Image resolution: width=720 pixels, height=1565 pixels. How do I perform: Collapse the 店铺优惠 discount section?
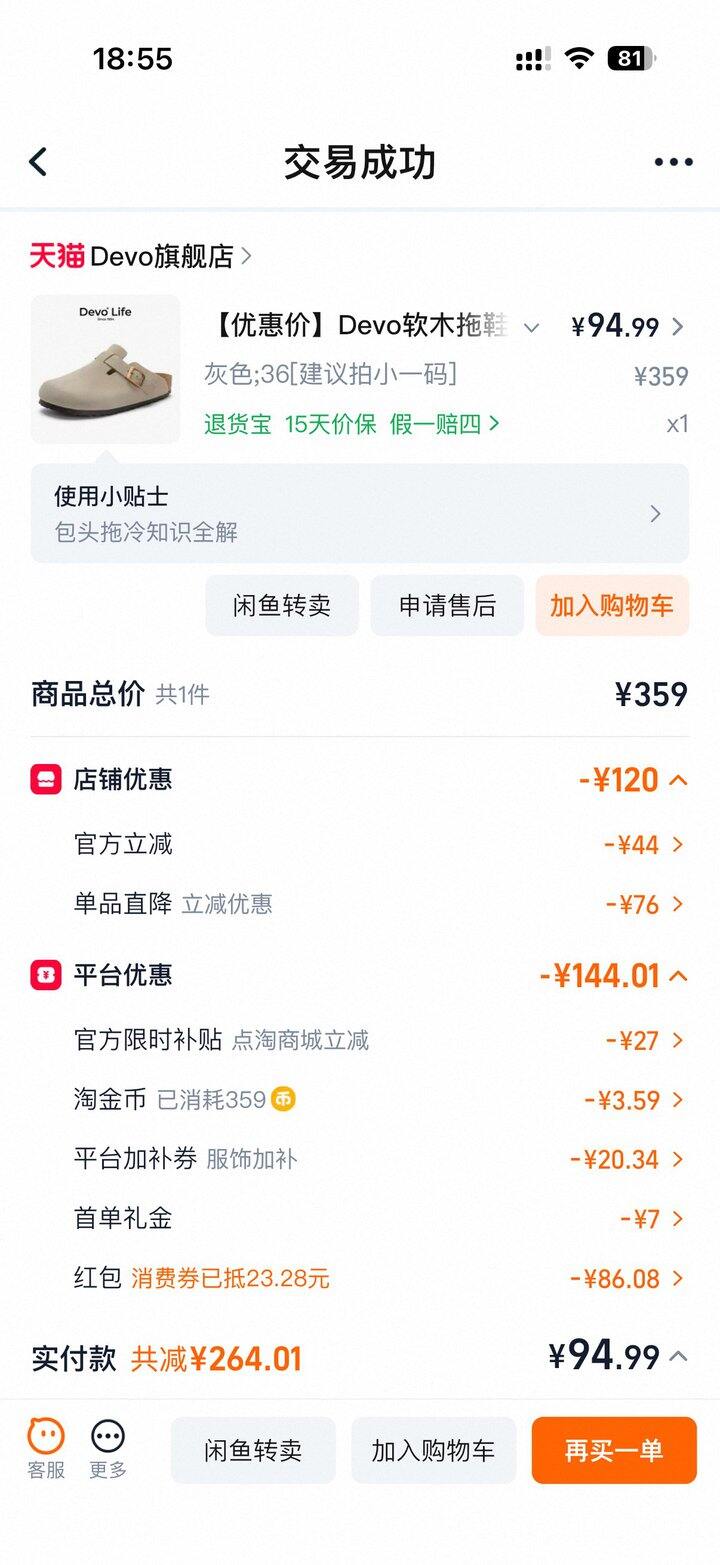[678, 780]
